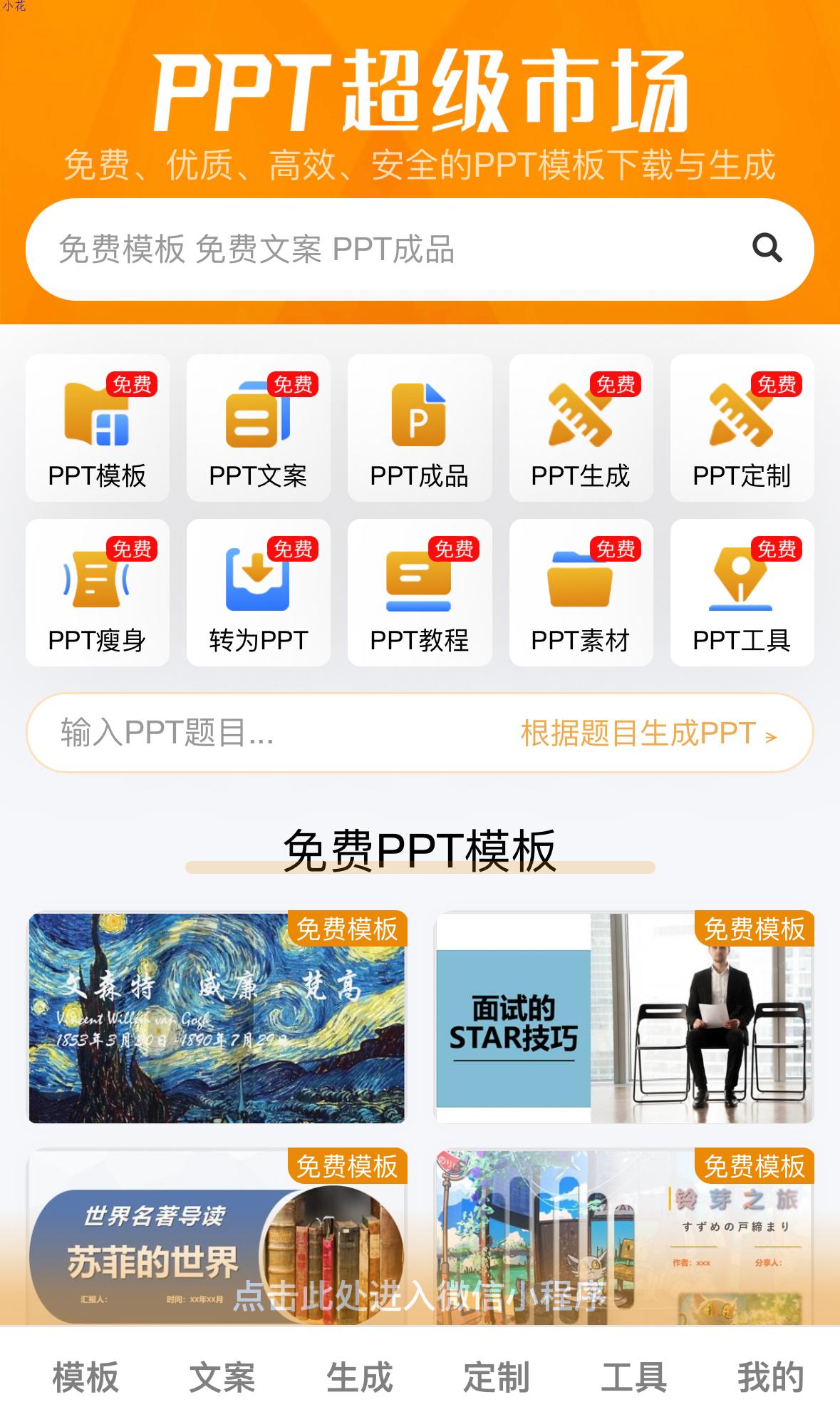Screen dimensions: 840x1407
Task: Open the PPT素材 section
Action: (x=581, y=593)
